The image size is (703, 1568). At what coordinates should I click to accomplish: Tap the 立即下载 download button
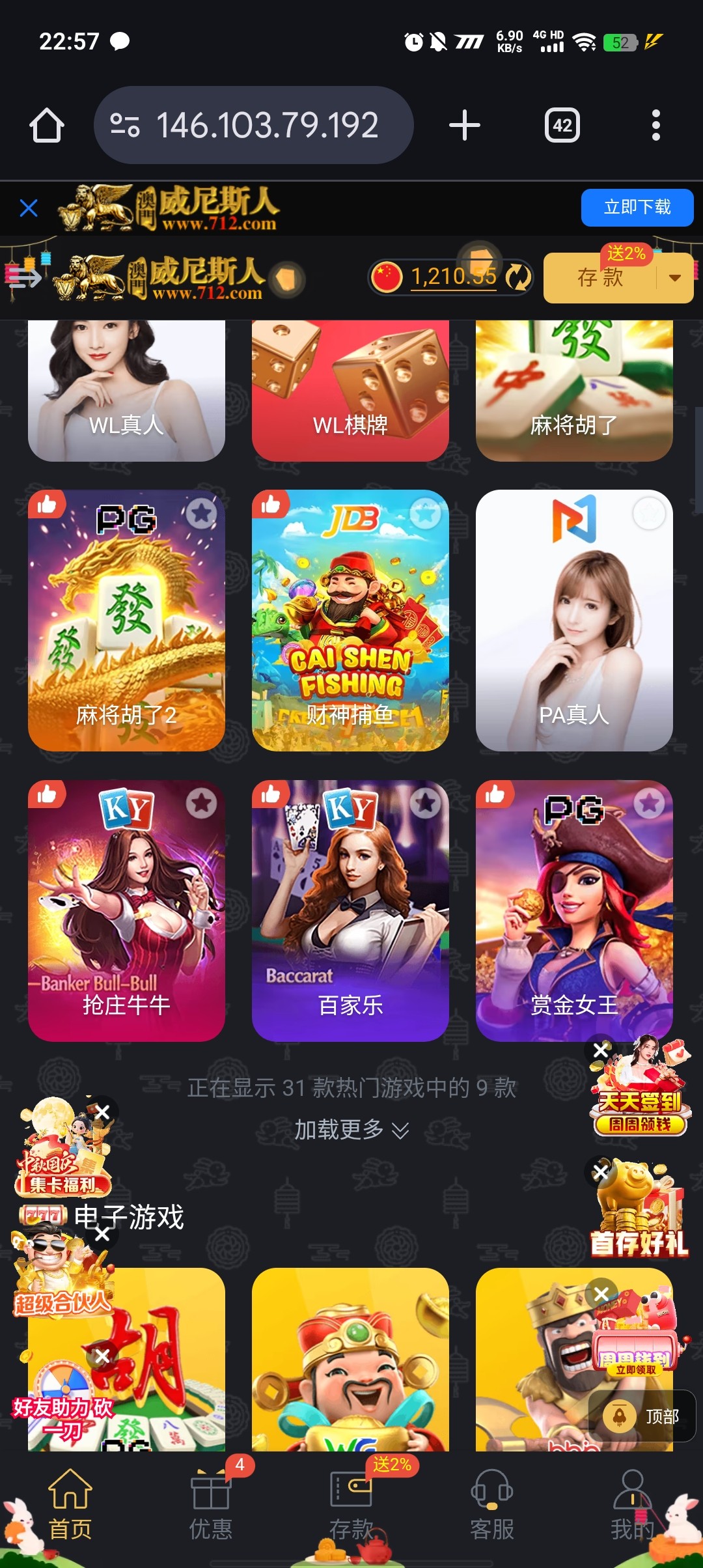(637, 208)
